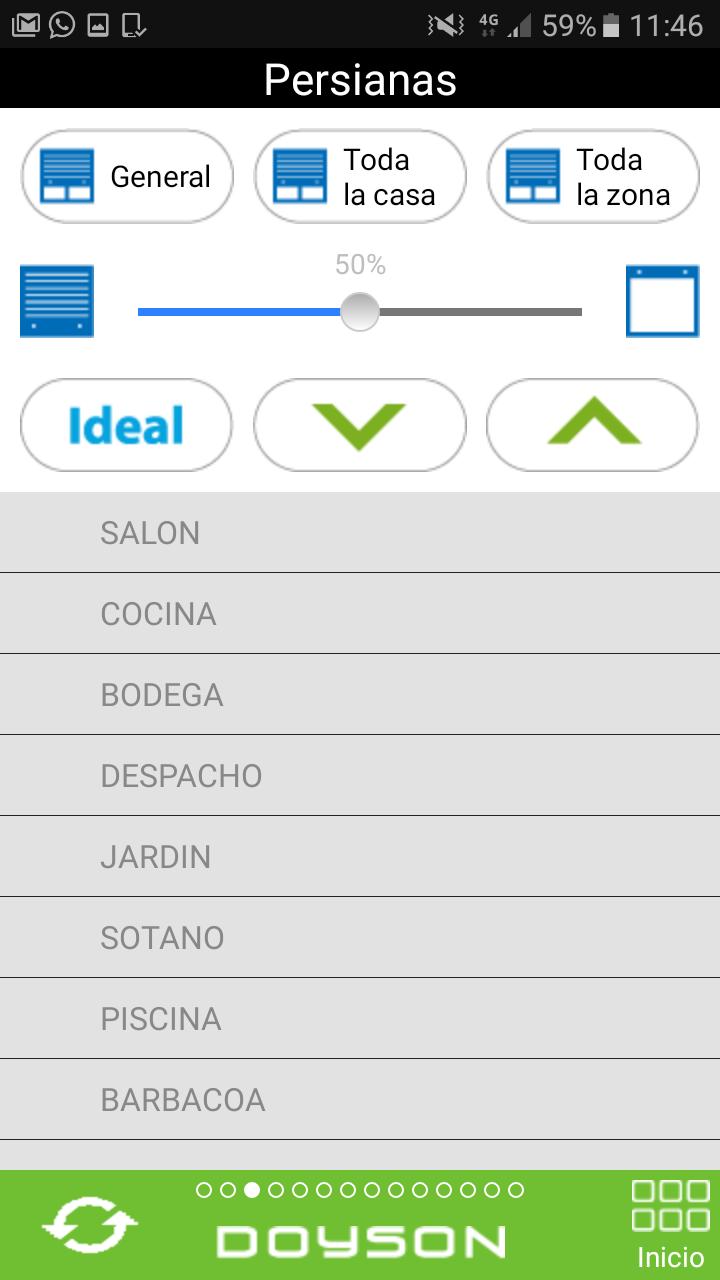Tap the blinds slider at 50%
Viewport: 720px width, 1280px height.
[x=360, y=312]
